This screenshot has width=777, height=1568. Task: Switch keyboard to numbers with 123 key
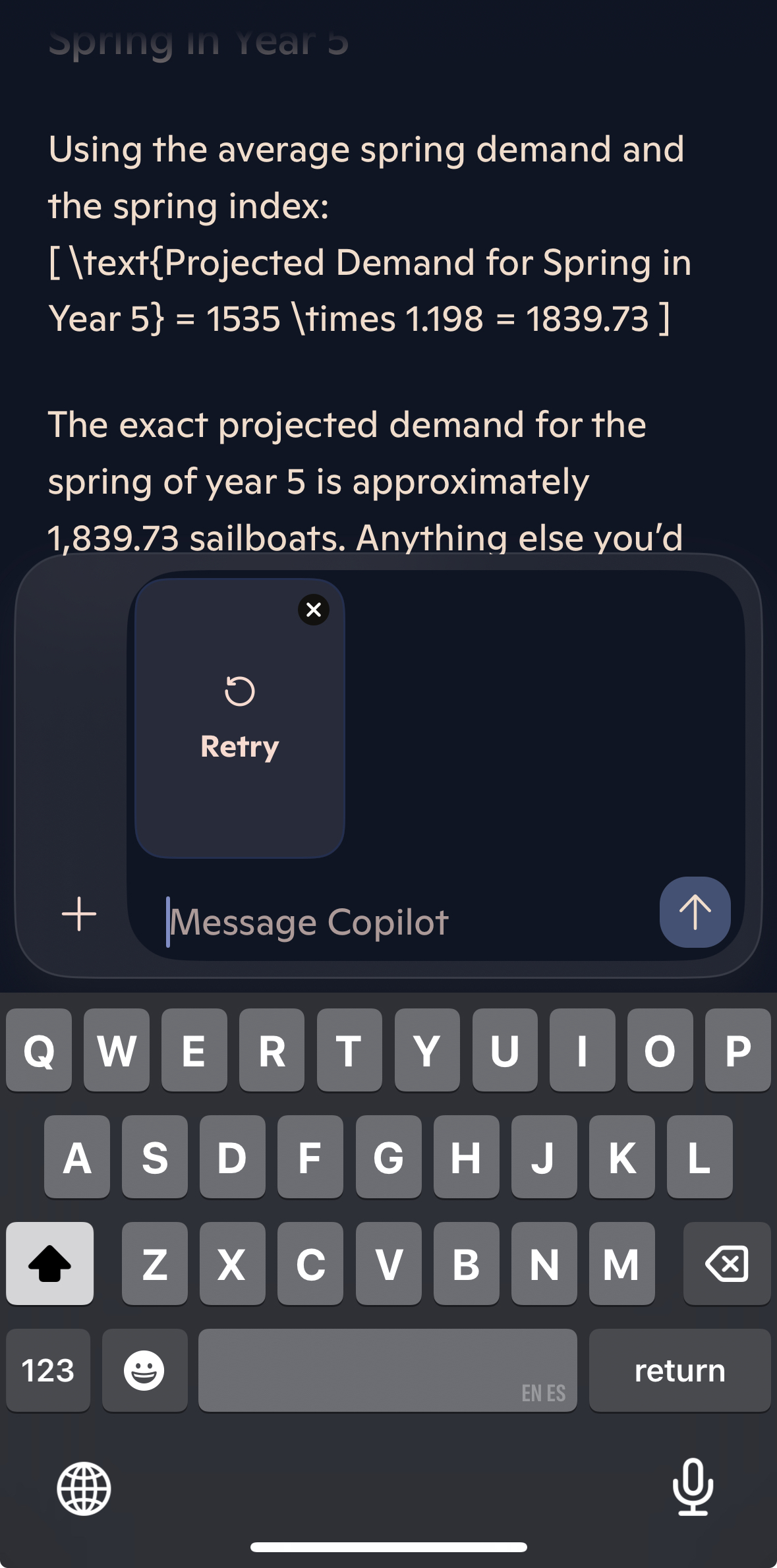coord(48,1370)
